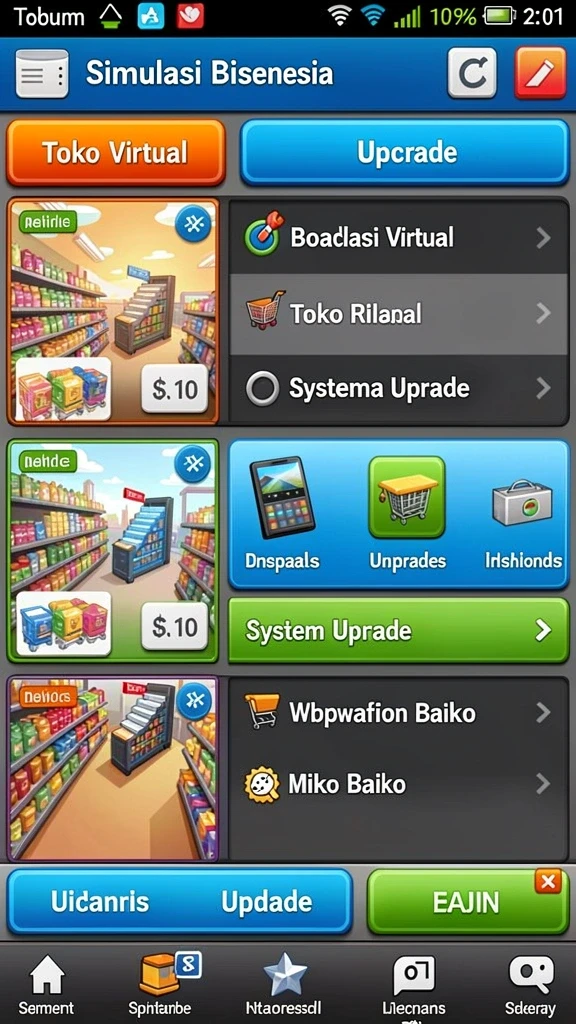This screenshot has width=576, height=1024.
Task: Open the Miko Baiko row
Action: click(398, 784)
